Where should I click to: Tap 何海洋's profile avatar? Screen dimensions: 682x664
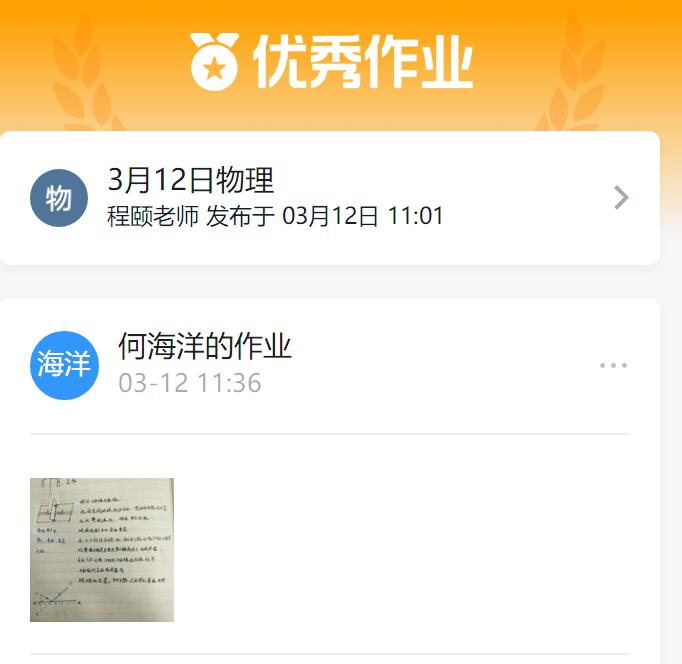(64, 365)
